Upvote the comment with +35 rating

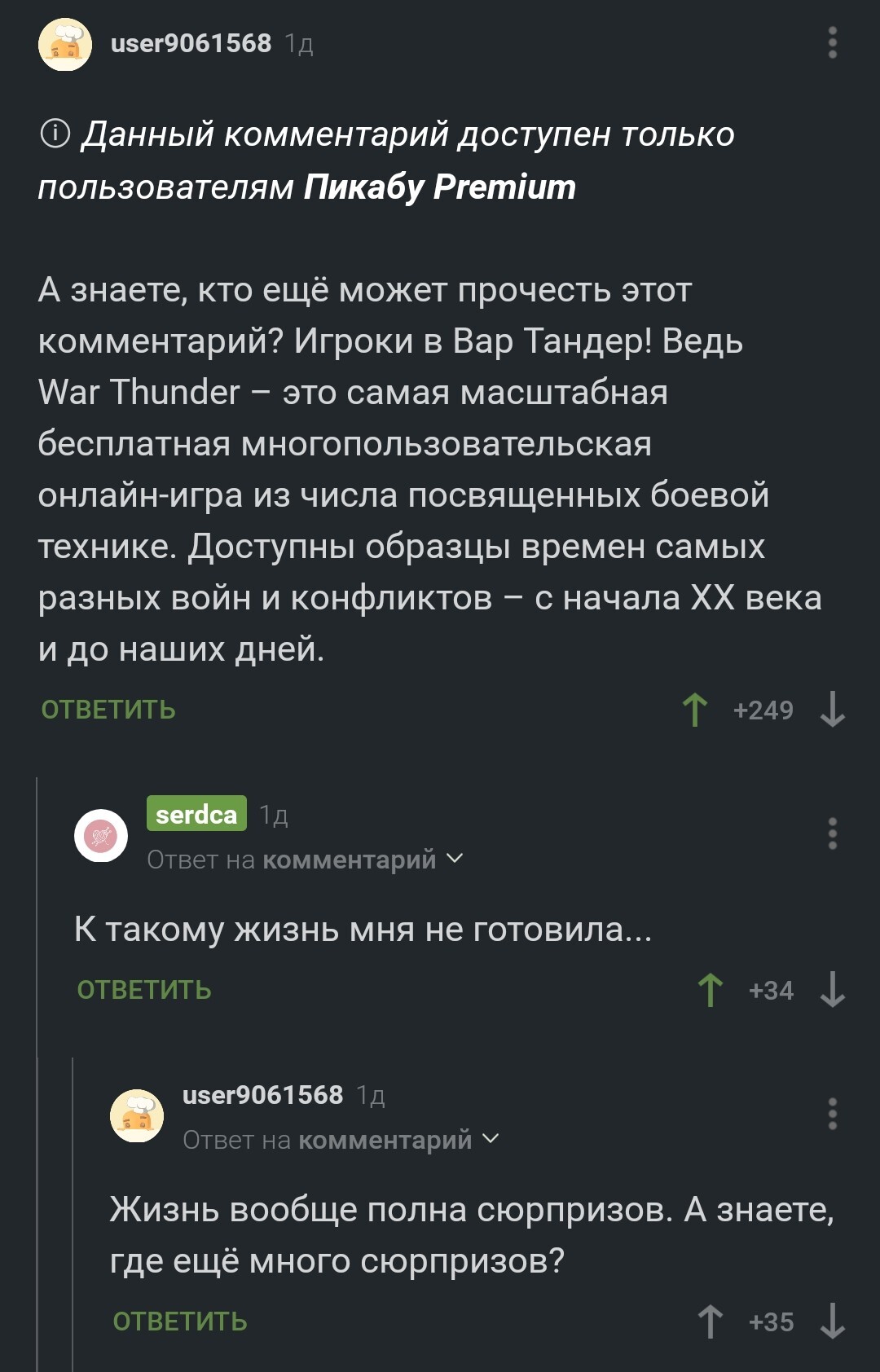[x=711, y=1321]
